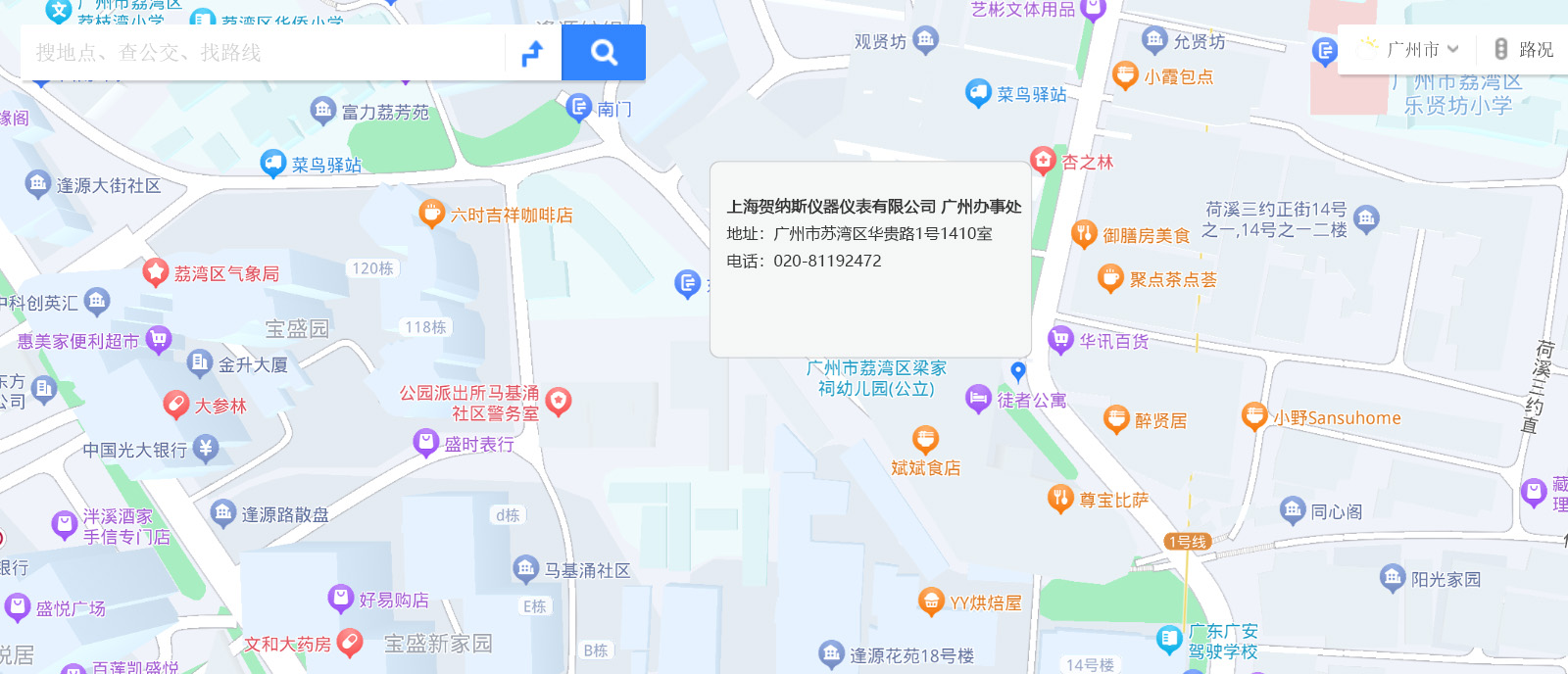Select the 盛时表行 shop marker
The width and height of the screenshot is (1568, 674).
[425, 443]
